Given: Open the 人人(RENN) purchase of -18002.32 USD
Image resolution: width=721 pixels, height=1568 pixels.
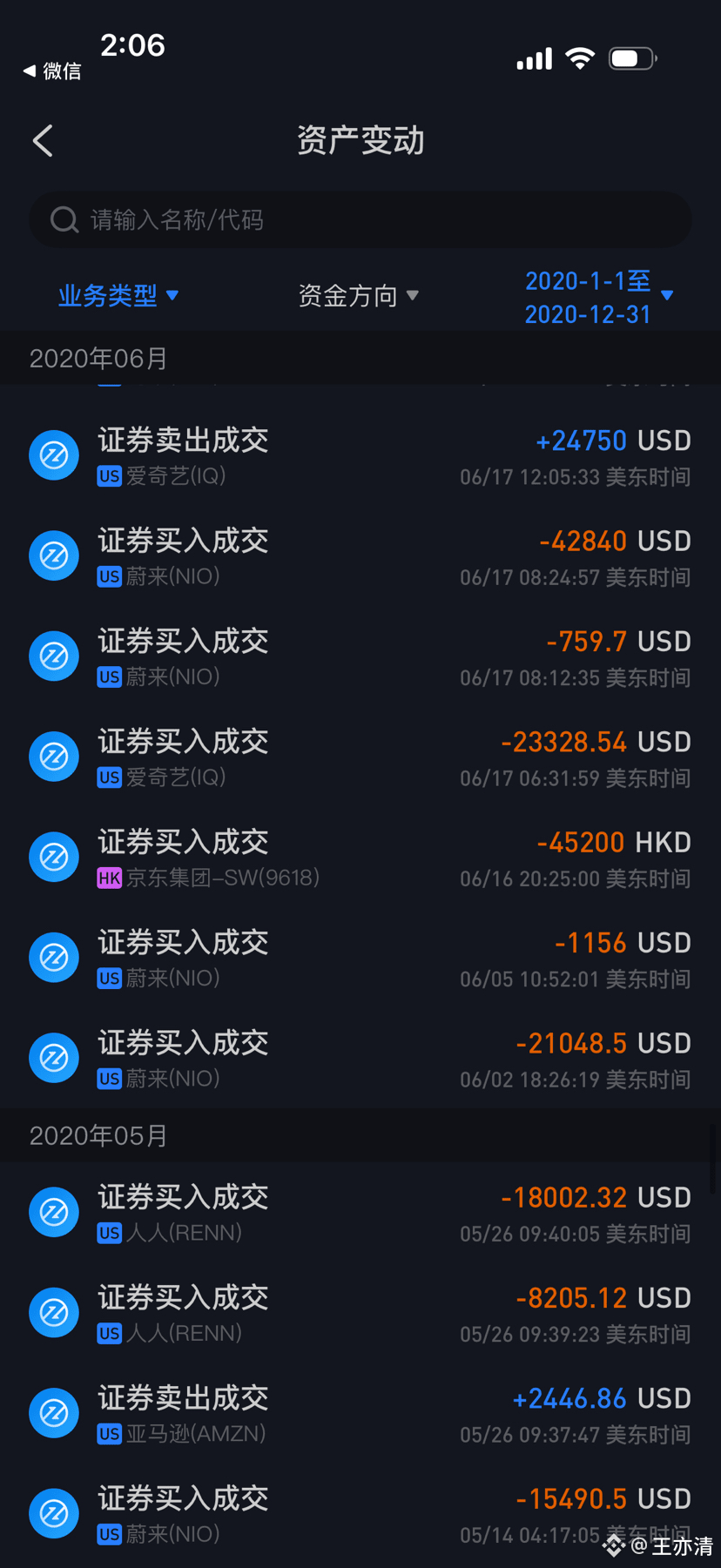Looking at the screenshot, I should click(x=360, y=1213).
